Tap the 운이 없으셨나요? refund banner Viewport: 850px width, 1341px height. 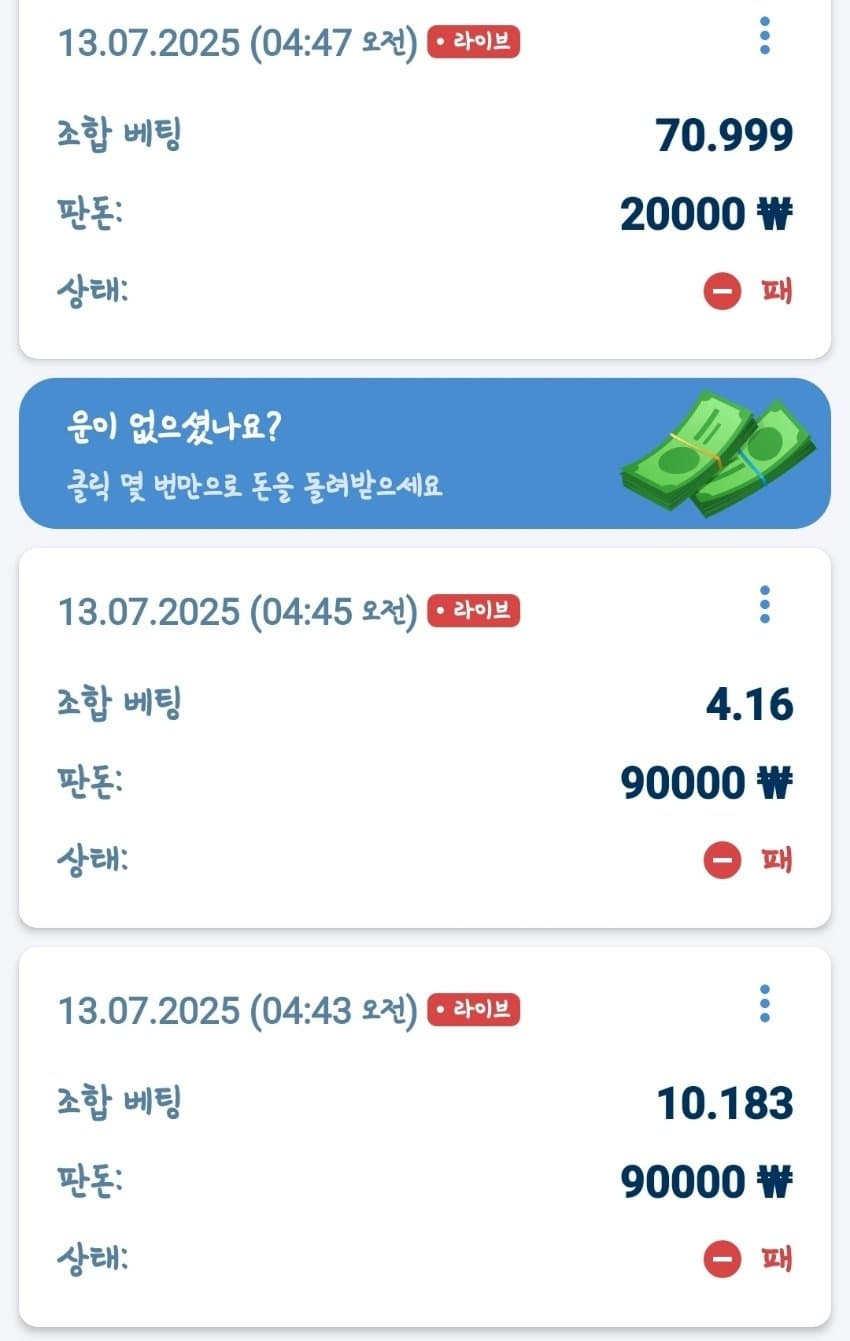(x=424, y=453)
